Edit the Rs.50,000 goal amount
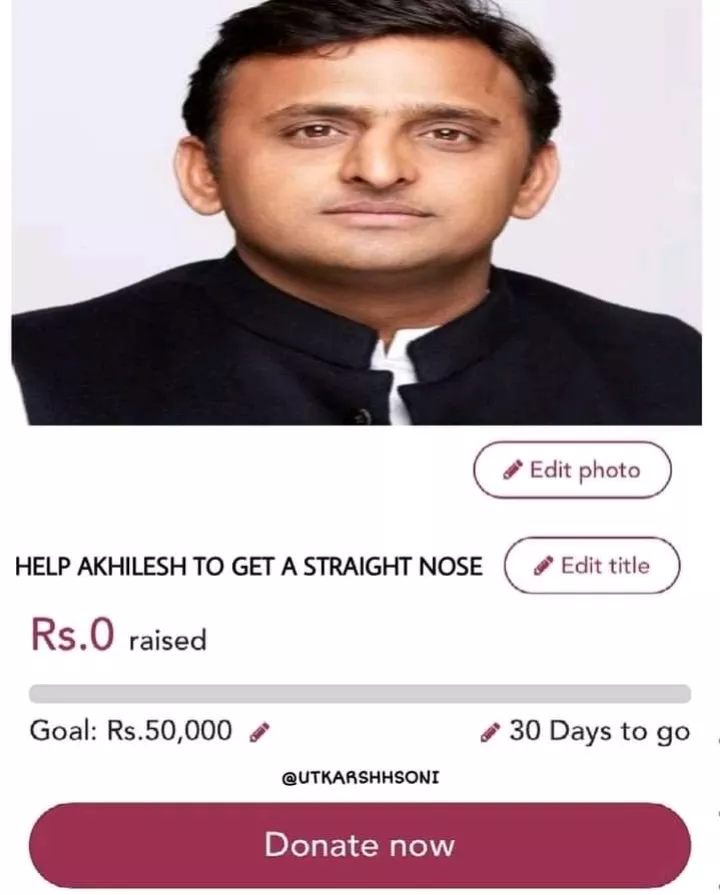 pos(259,732)
